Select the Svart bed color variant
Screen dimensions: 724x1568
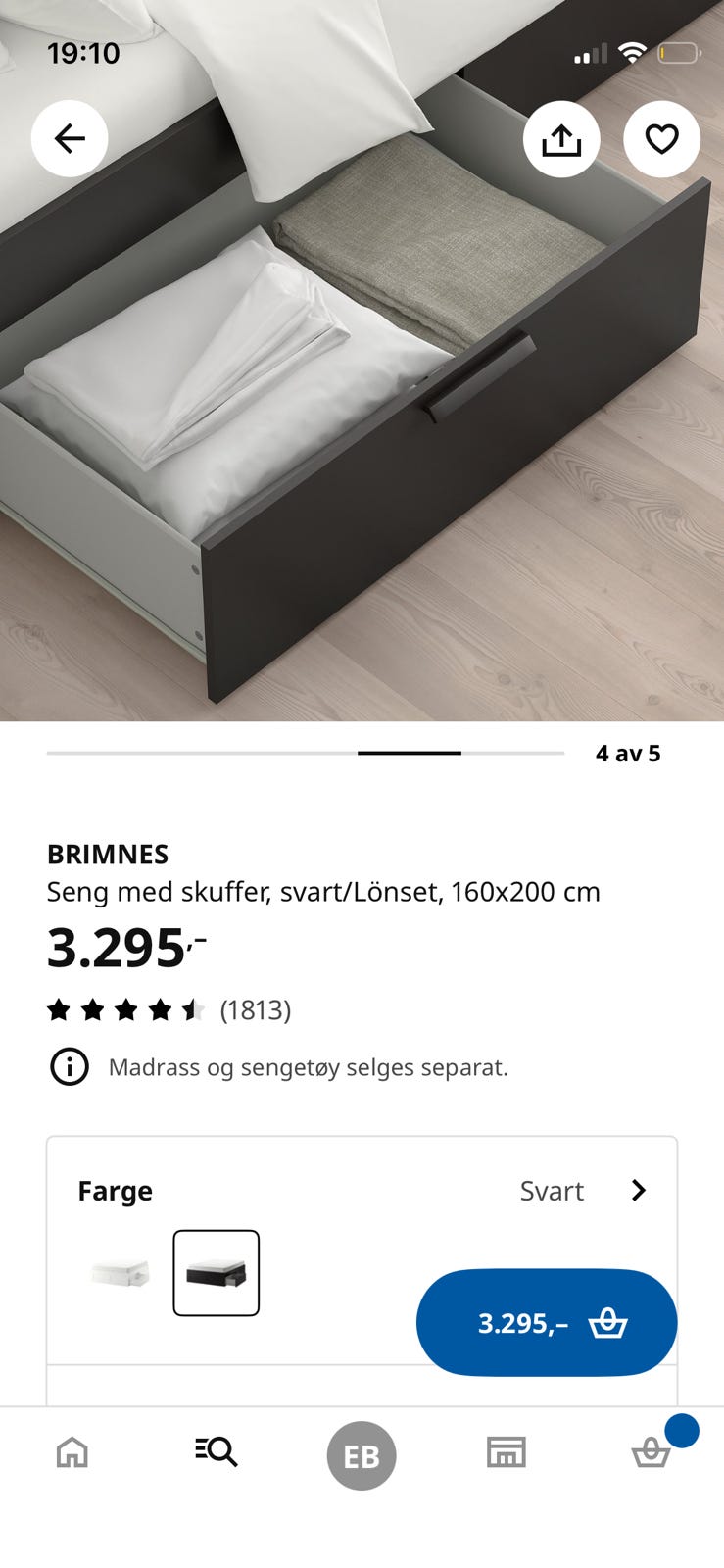[x=216, y=1273]
